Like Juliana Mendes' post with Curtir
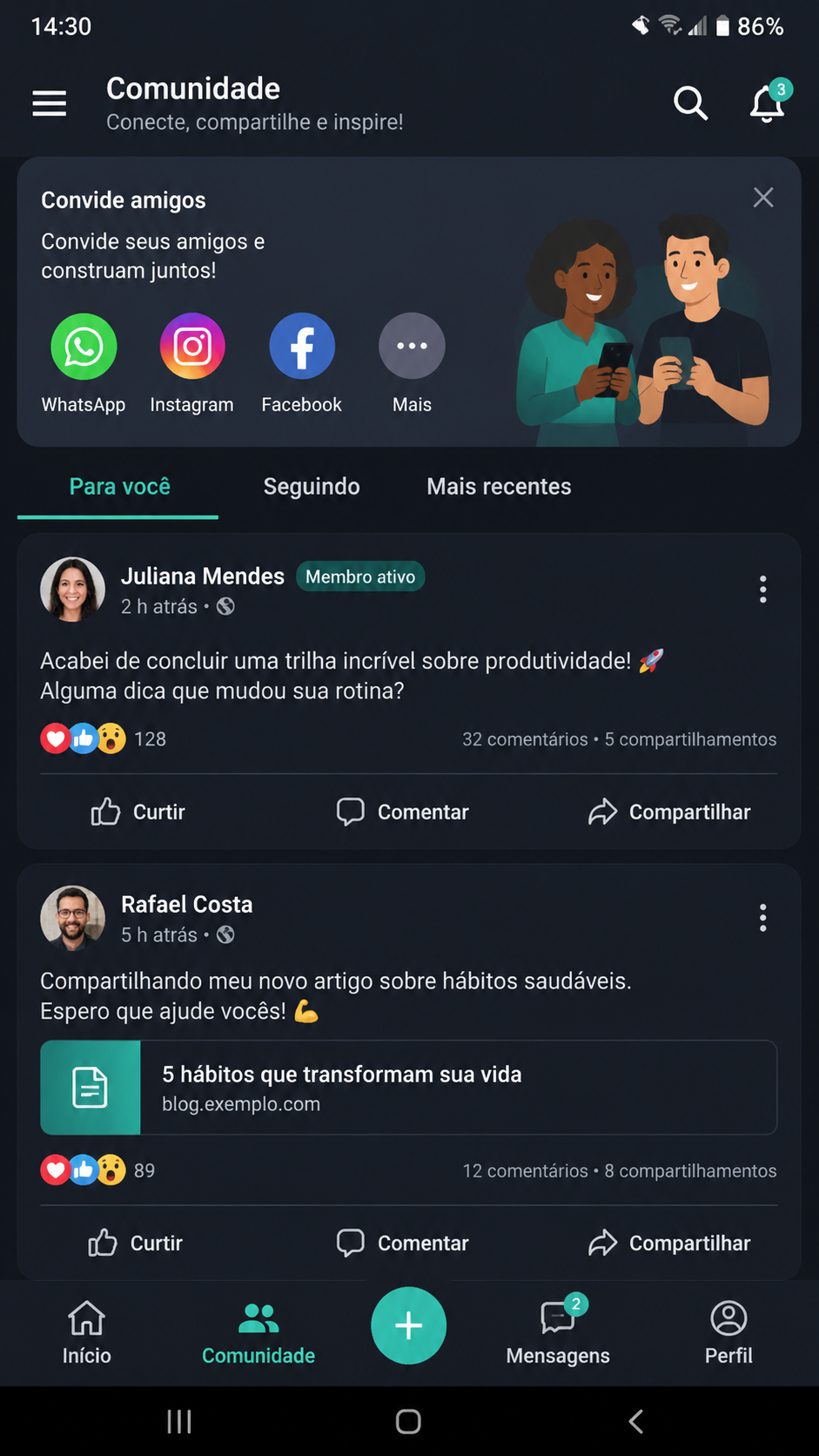This screenshot has width=819, height=1456. [138, 812]
